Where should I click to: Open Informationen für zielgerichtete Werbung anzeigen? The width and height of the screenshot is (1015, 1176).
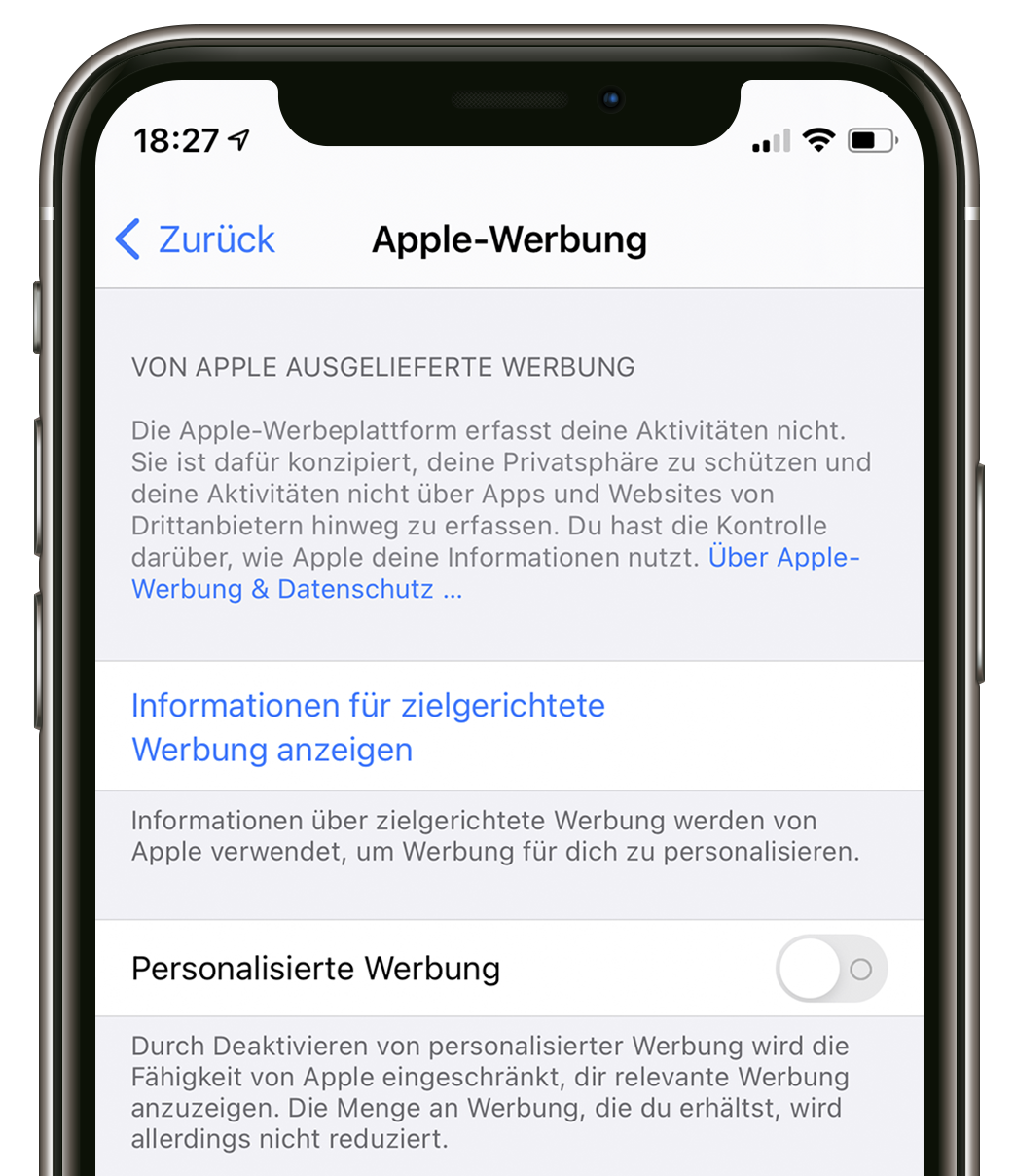(x=368, y=726)
